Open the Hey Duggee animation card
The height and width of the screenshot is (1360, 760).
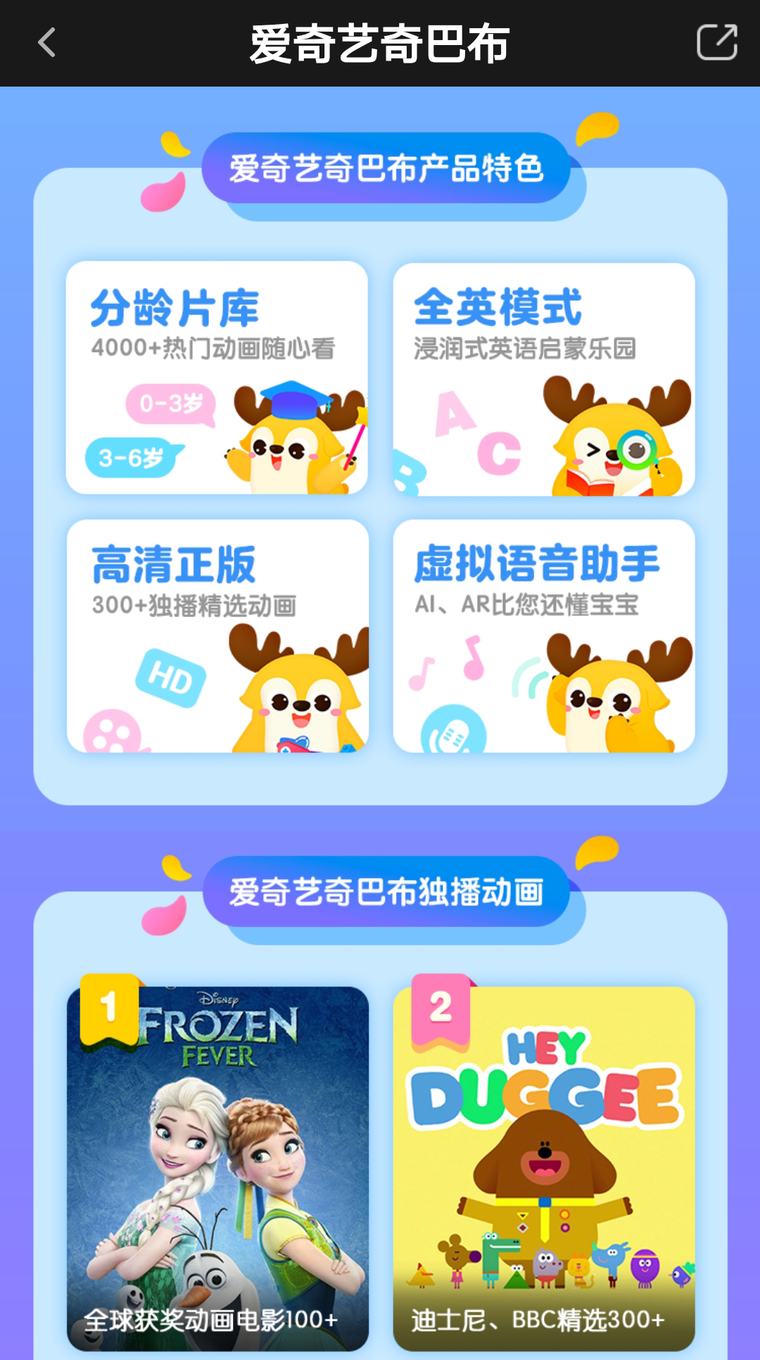click(x=543, y=1168)
